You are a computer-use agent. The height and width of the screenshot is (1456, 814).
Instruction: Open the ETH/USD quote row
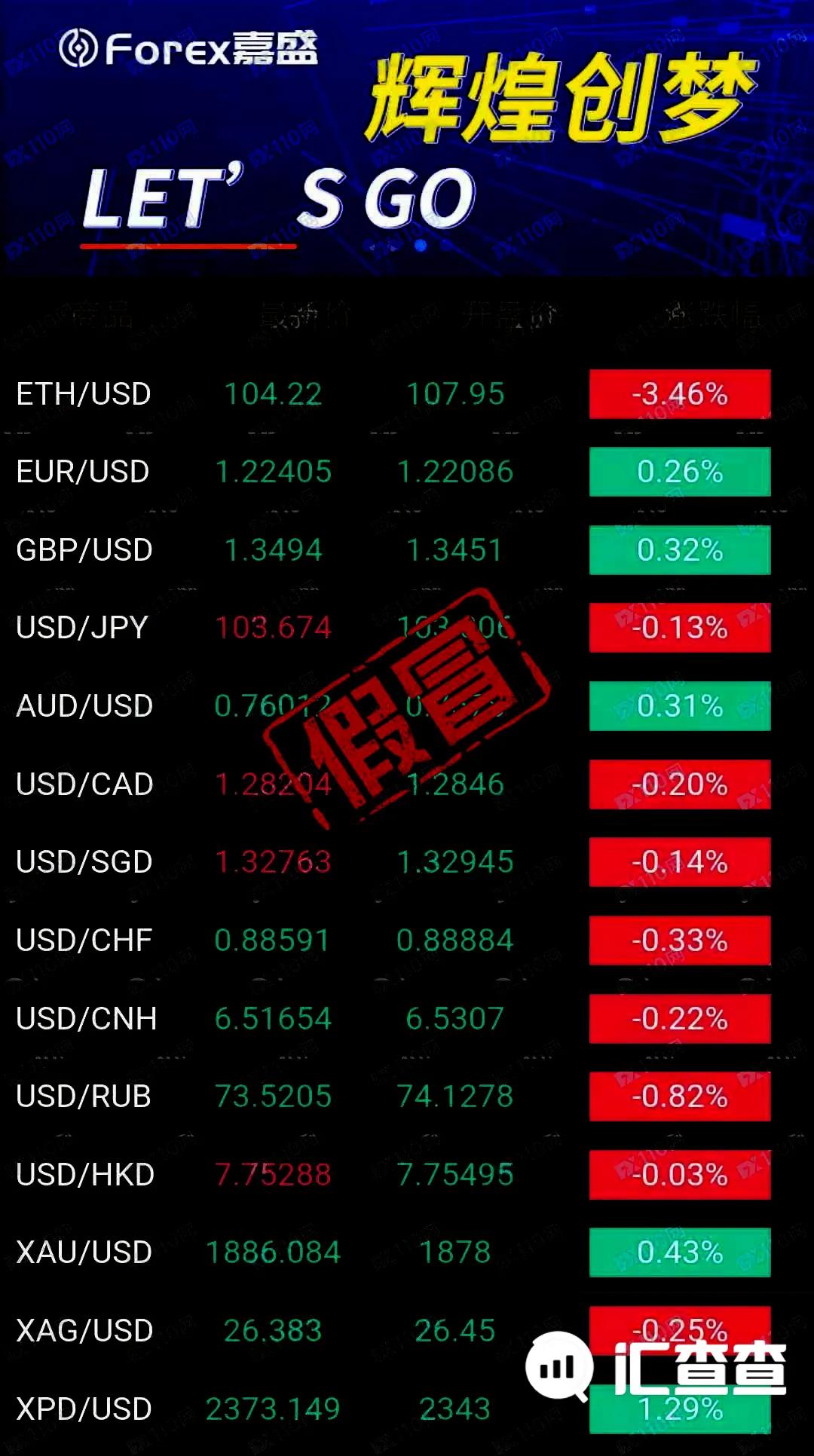(407, 394)
